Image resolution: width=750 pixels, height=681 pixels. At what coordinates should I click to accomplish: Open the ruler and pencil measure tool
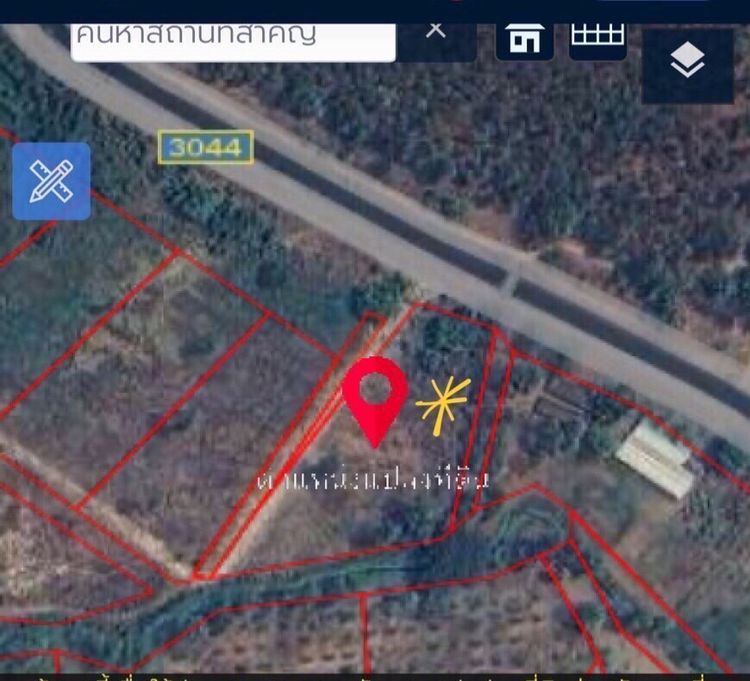click(x=51, y=181)
